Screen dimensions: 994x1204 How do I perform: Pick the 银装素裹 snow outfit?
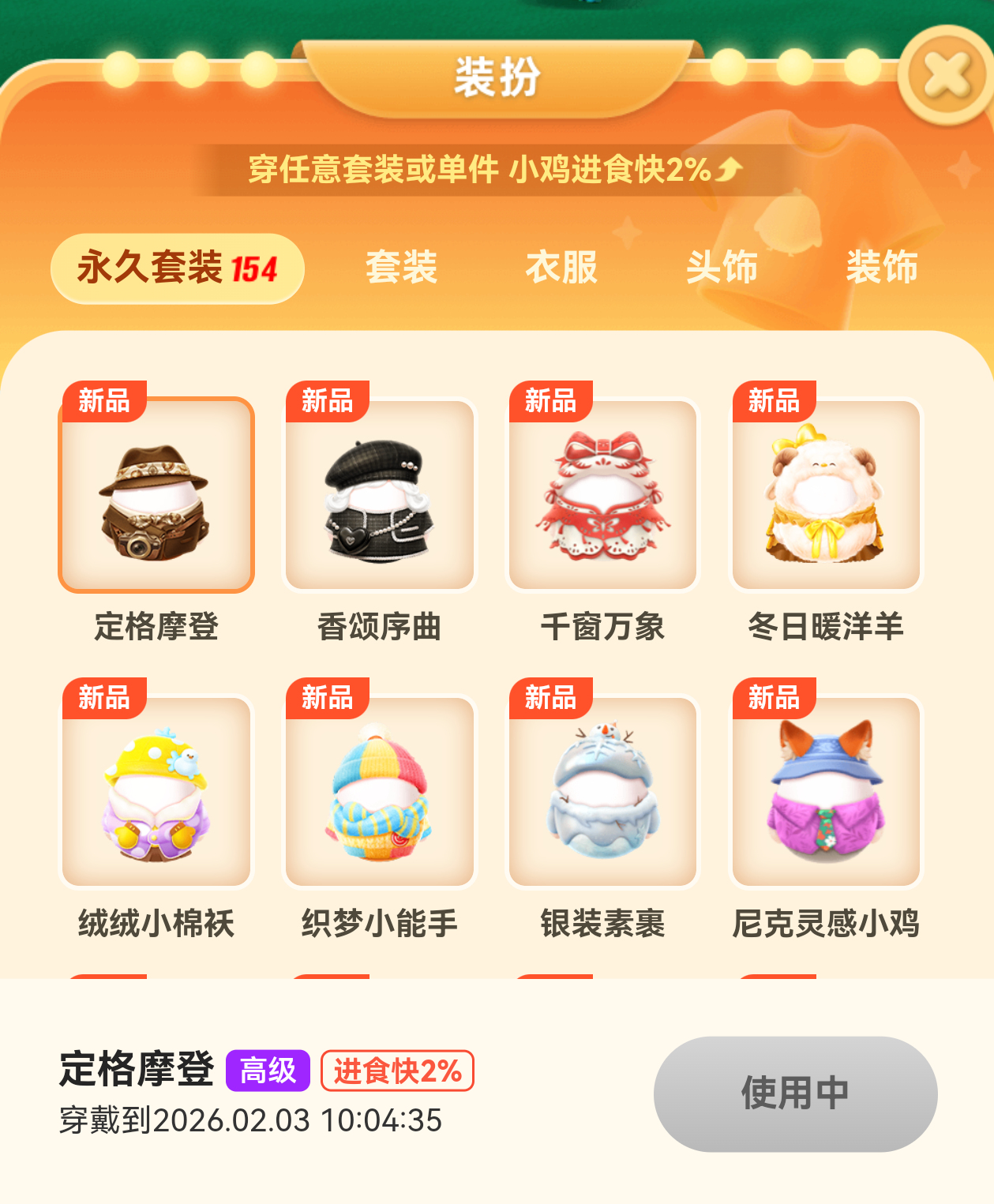pos(603,792)
